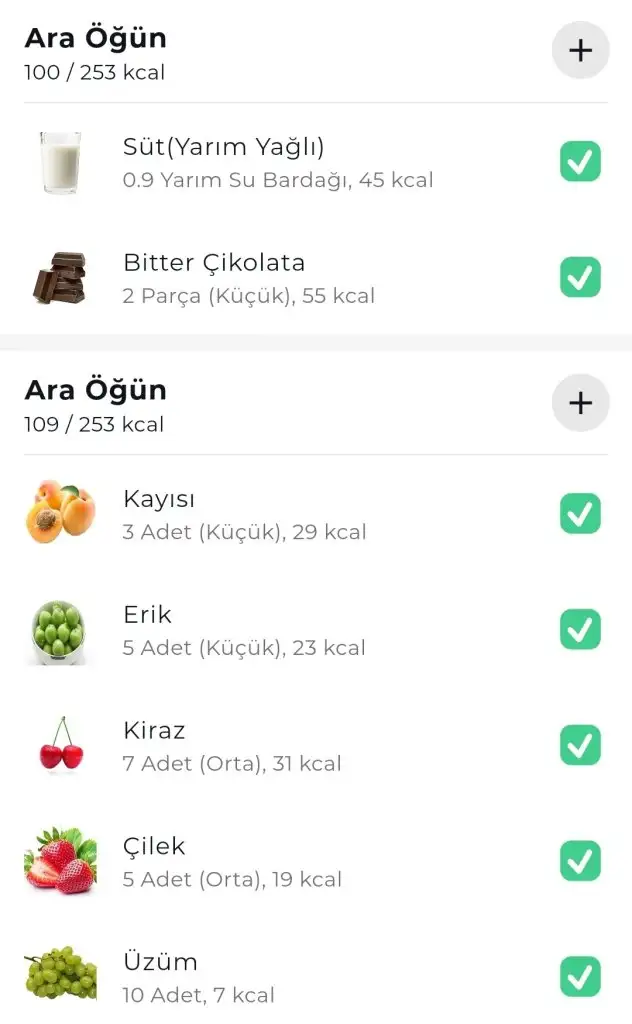Viewport: 632px width, 1024px height.
Task: View Bitter Çikolata entry details
Action: pos(248,278)
